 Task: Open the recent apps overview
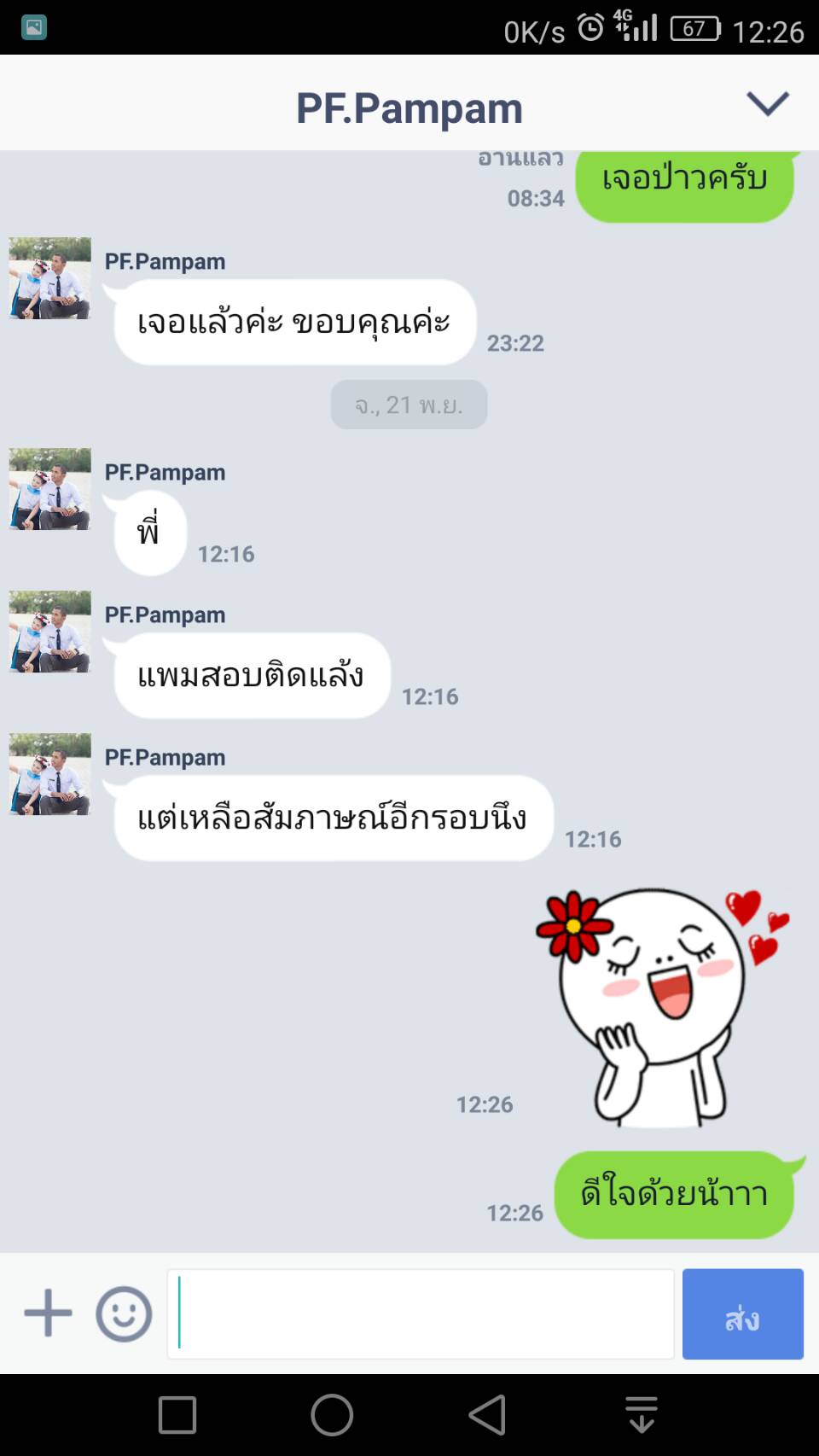tap(177, 1414)
